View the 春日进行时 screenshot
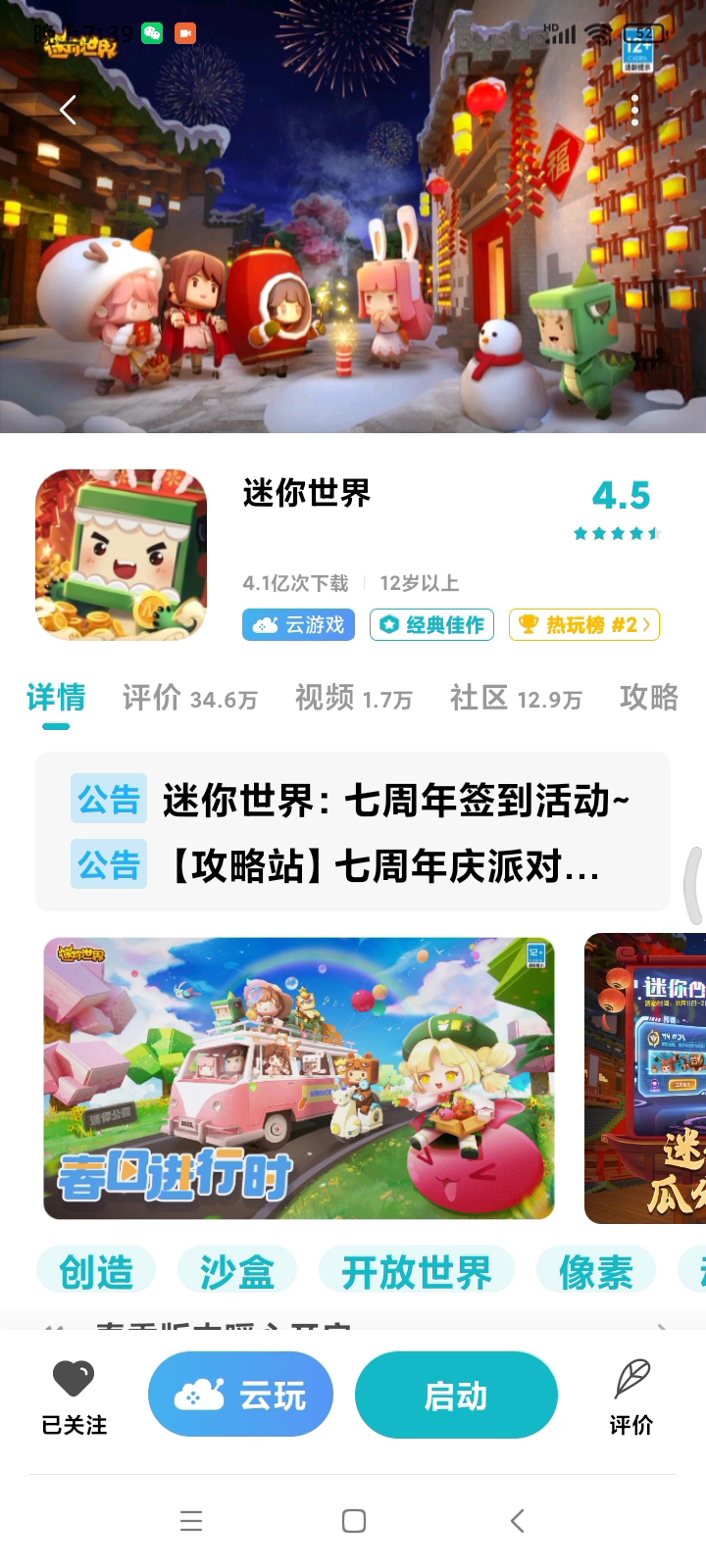This screenshot has width=706, height=1568. click(299, 1078)
